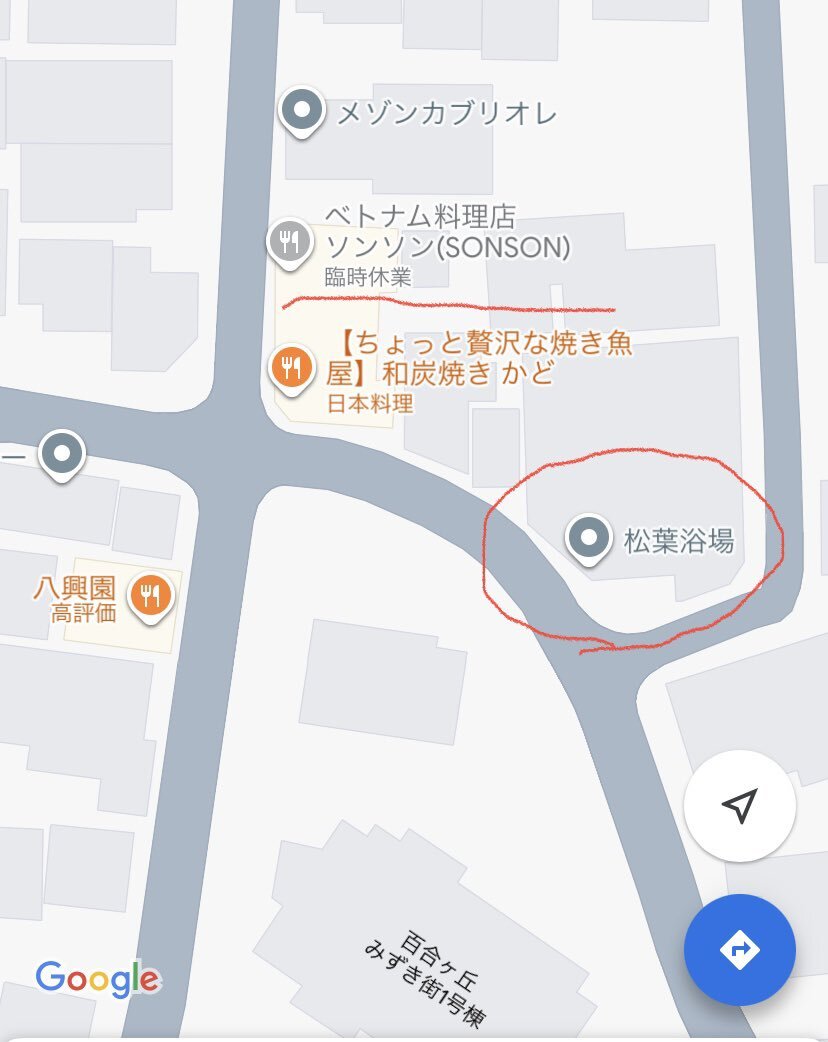828x1042 pixels.
Task: Open the ソンソン(SONSON) restaurant marker
Action: (x=290, y=241)
